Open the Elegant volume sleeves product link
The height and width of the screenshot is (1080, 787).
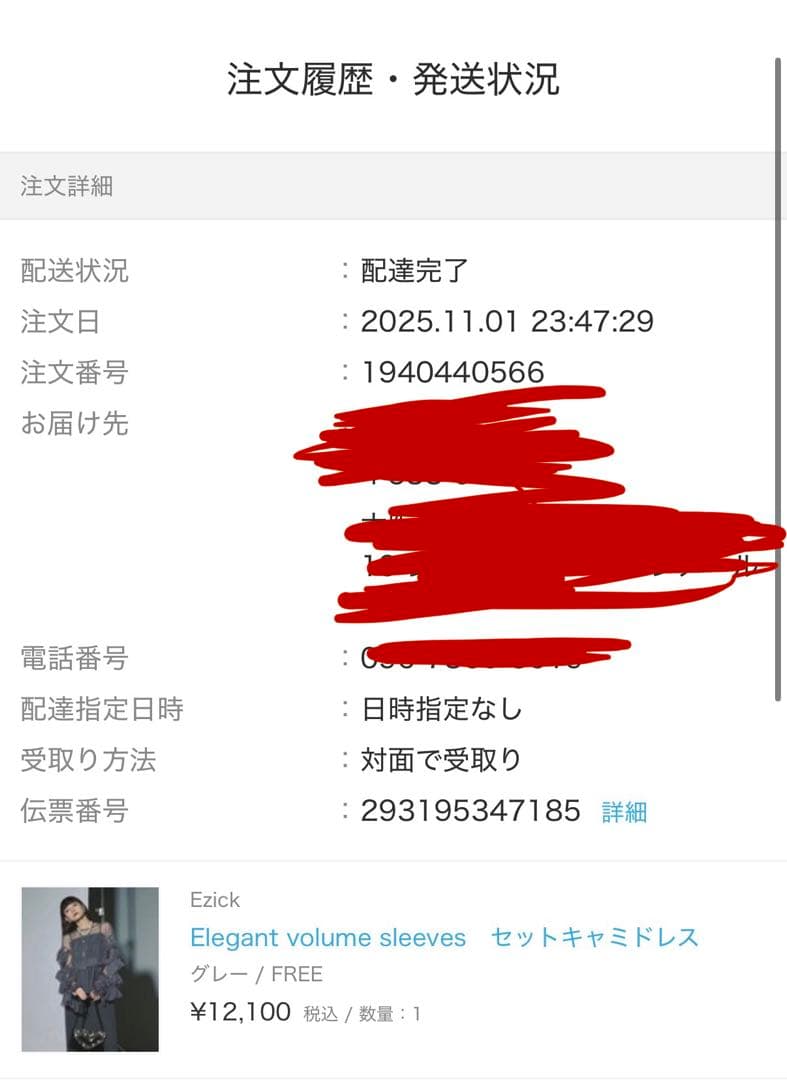coord(443,937)
